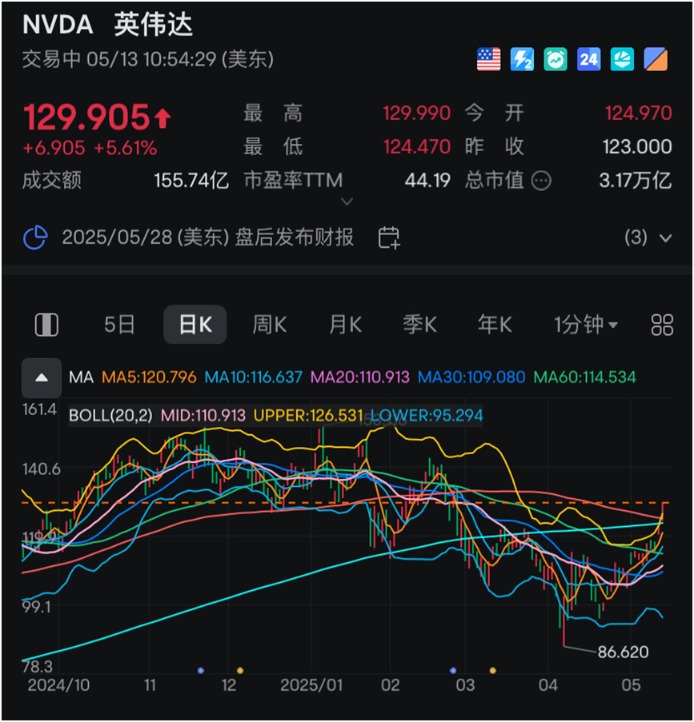Switch to the 月K chart tab
Image resolution: width=694 pixels, height=722 pixels.
click(x=345, y=325)
